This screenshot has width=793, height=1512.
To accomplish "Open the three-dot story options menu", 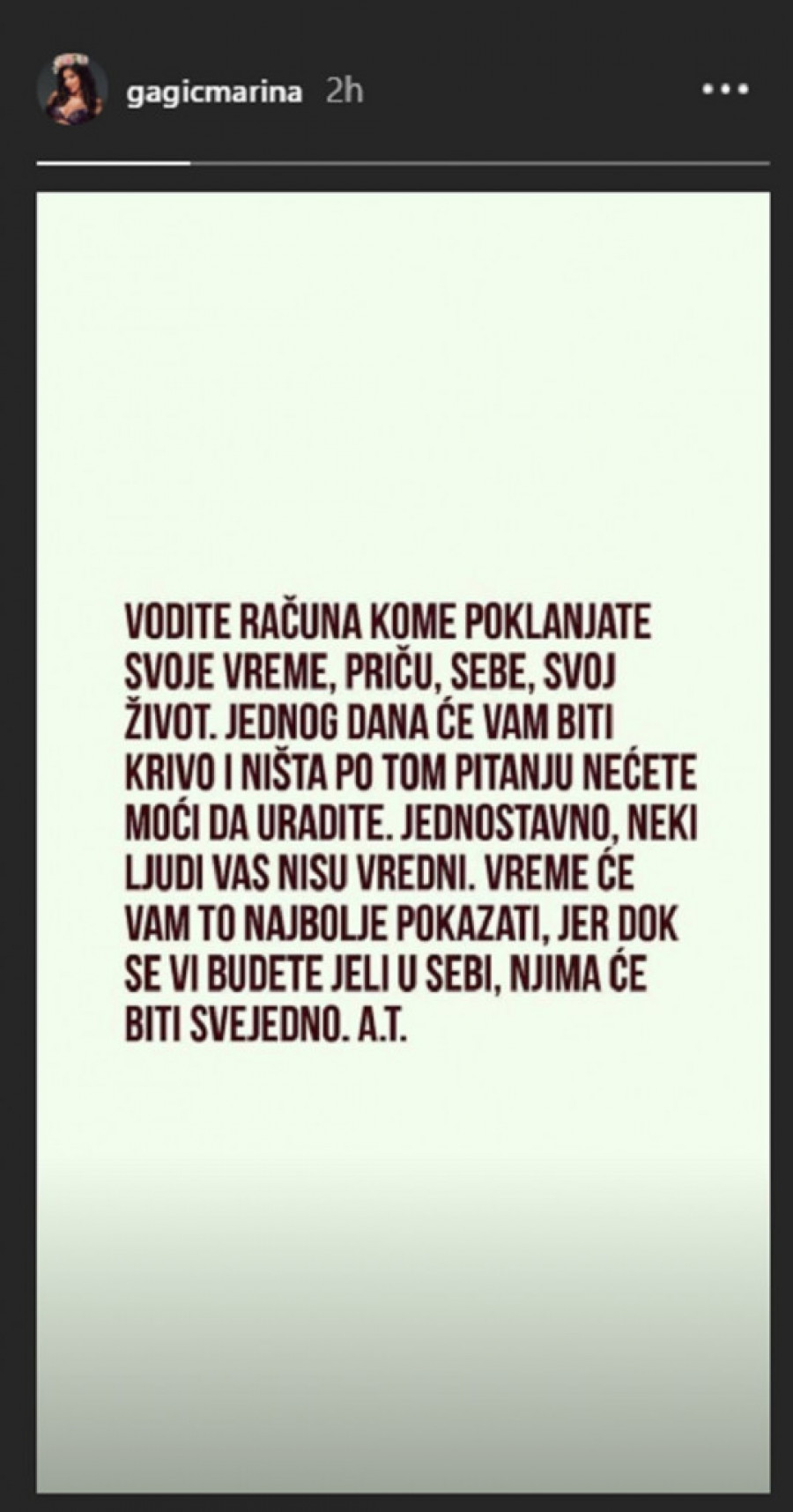I will point(725,90).
